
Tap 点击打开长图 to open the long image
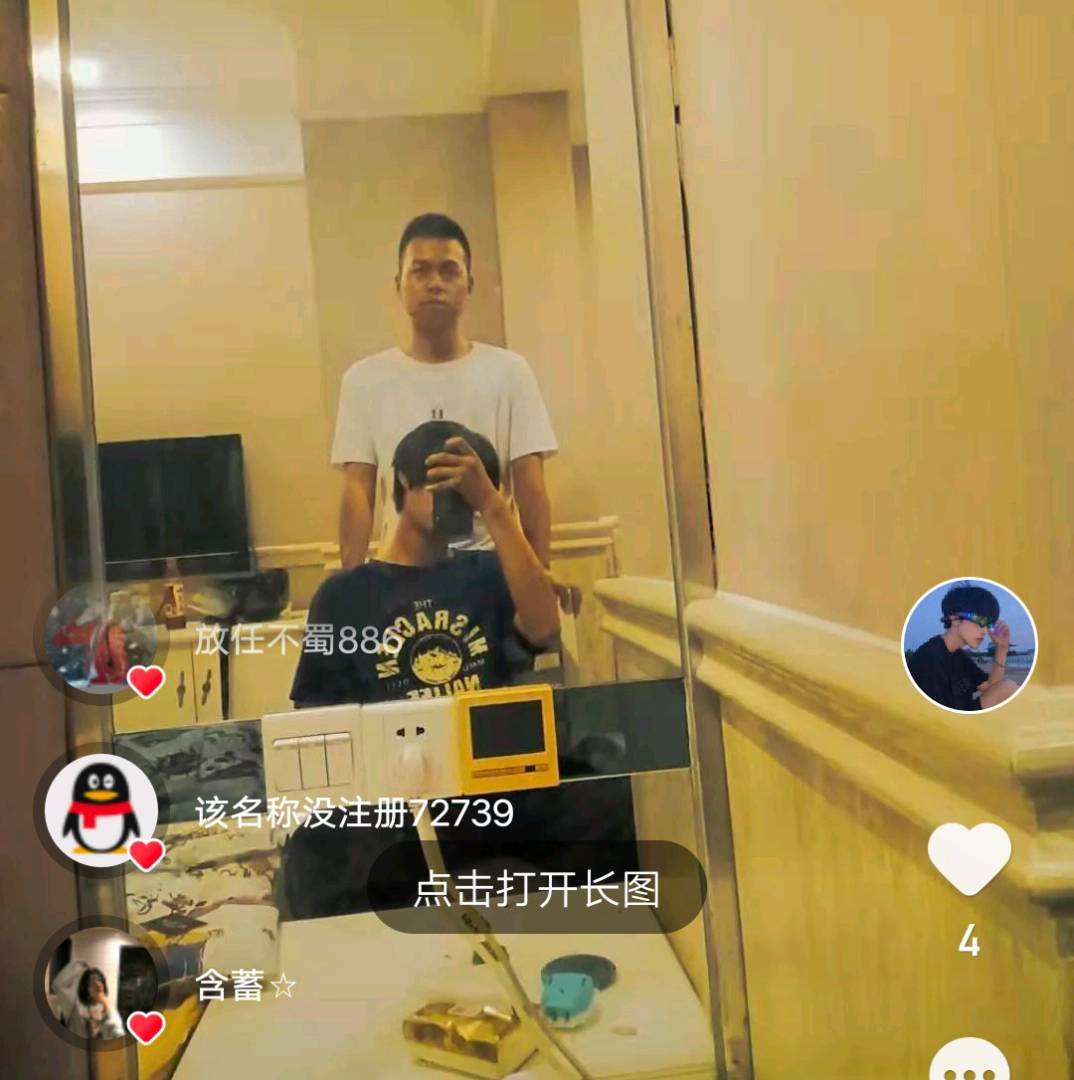point(536,888)
